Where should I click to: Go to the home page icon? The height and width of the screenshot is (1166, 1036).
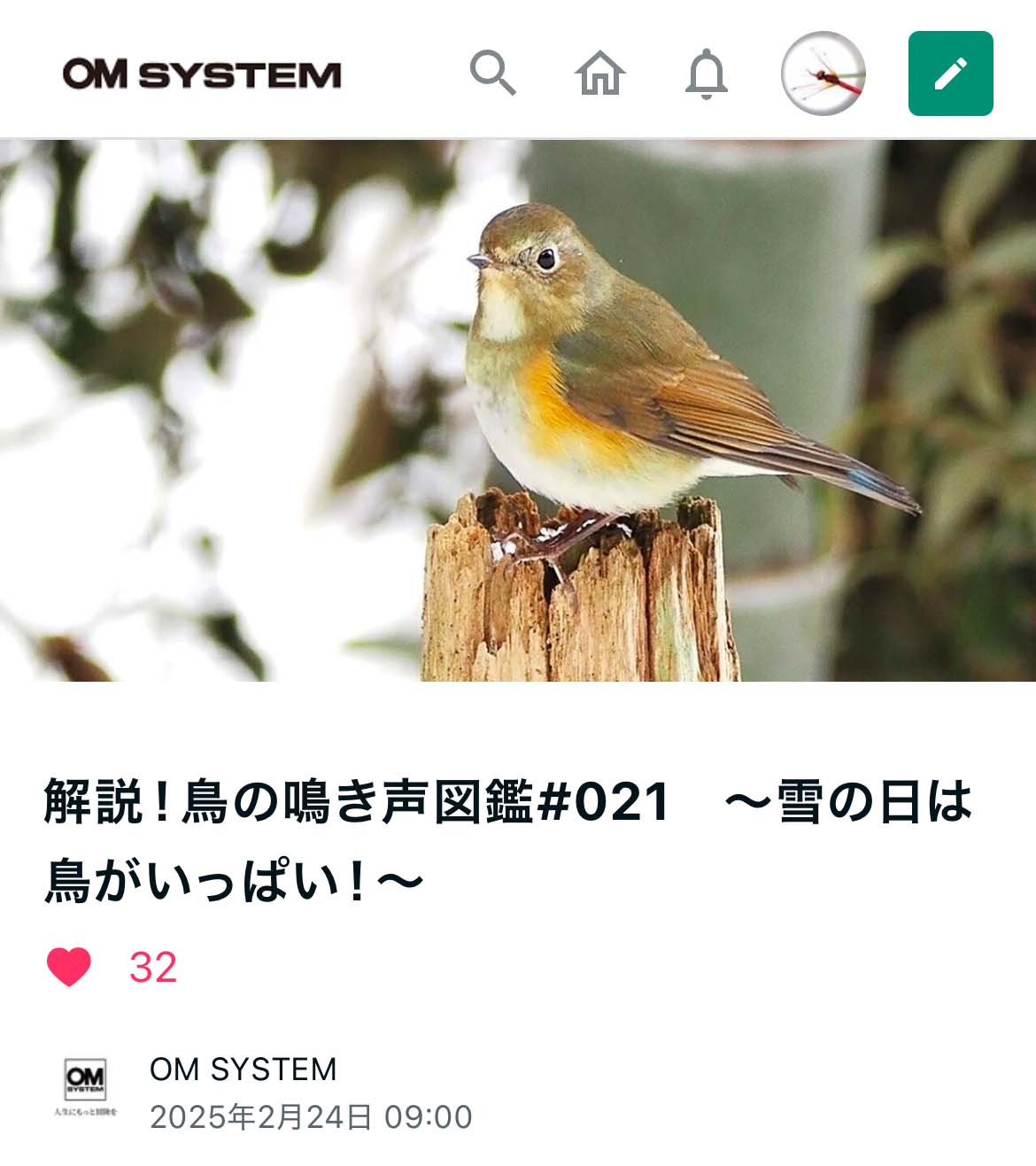coord(600,73)
